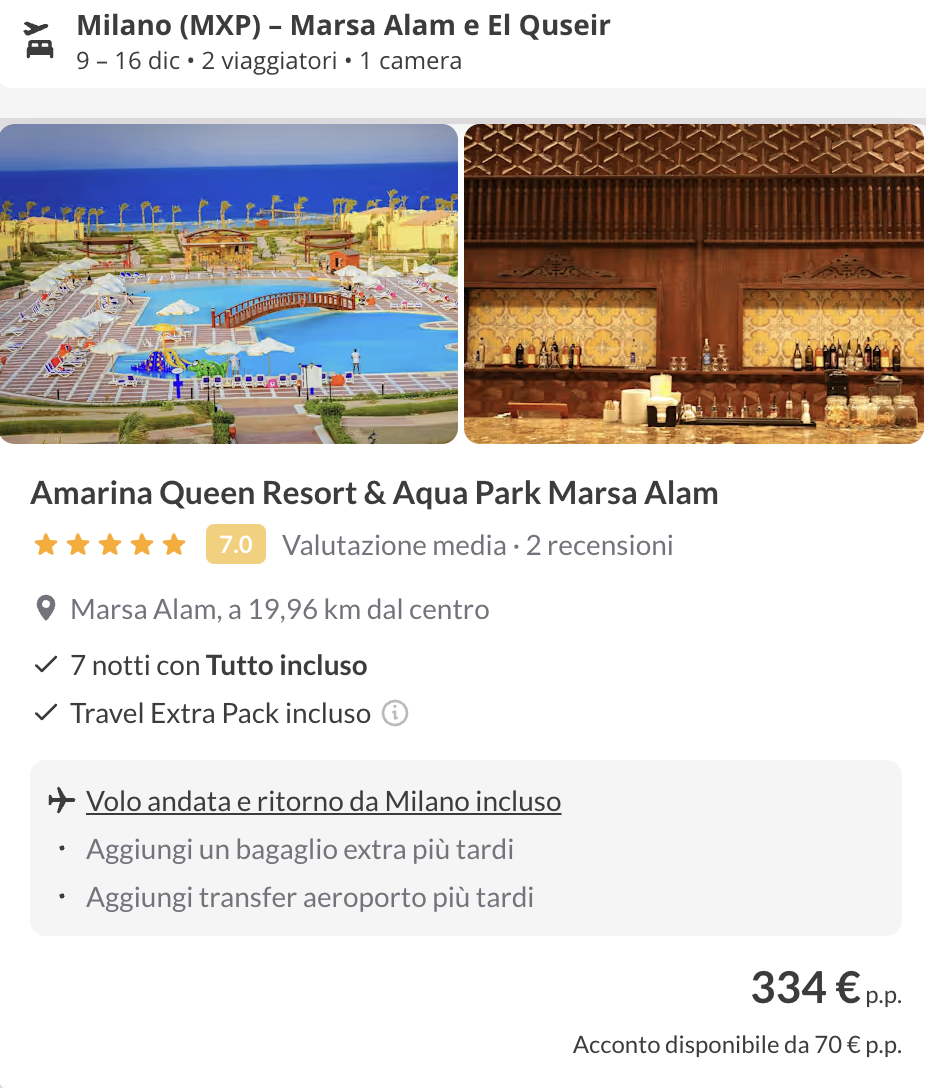Open the included Milano round-trip flight details

pyautogui.click(x=323, y=801)
